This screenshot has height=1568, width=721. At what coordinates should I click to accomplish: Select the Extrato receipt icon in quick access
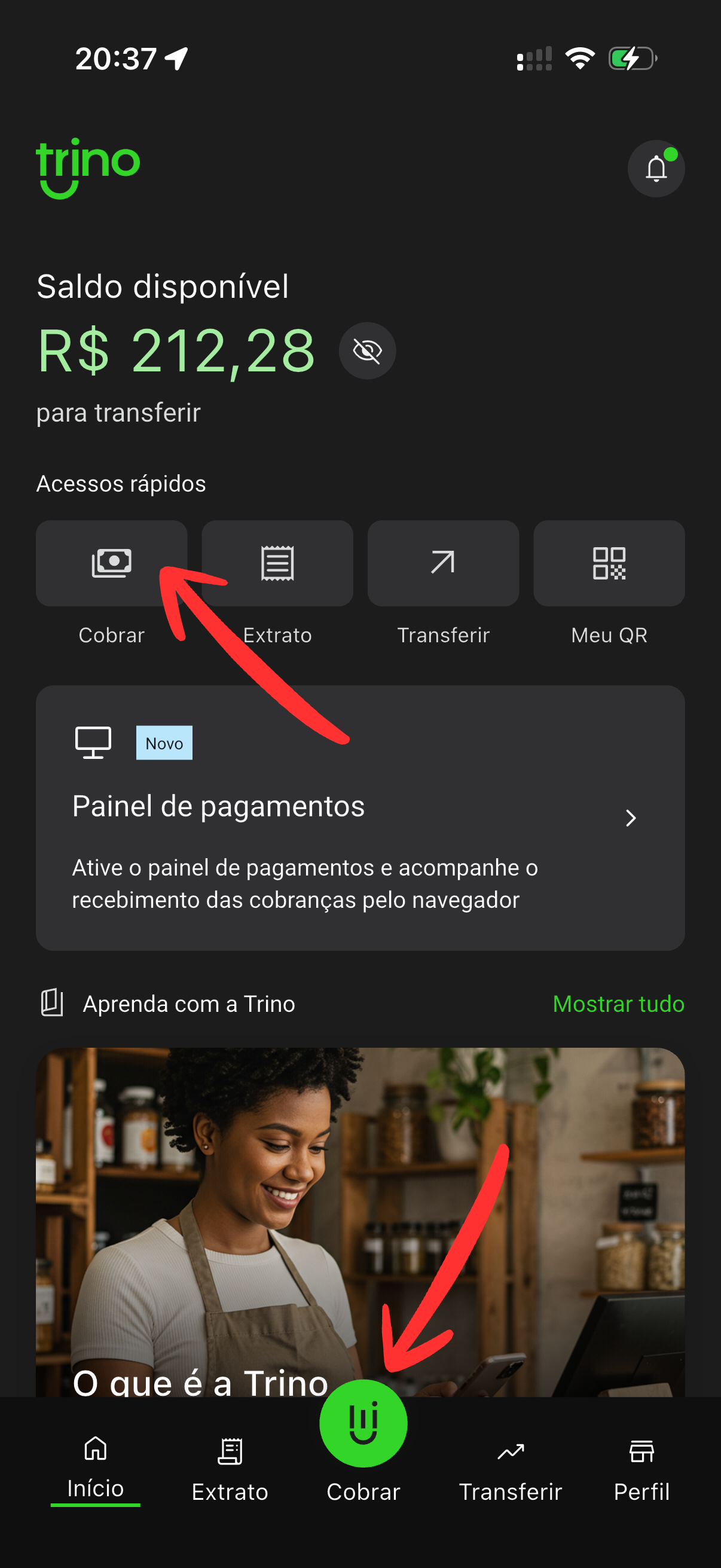(277, 563)
